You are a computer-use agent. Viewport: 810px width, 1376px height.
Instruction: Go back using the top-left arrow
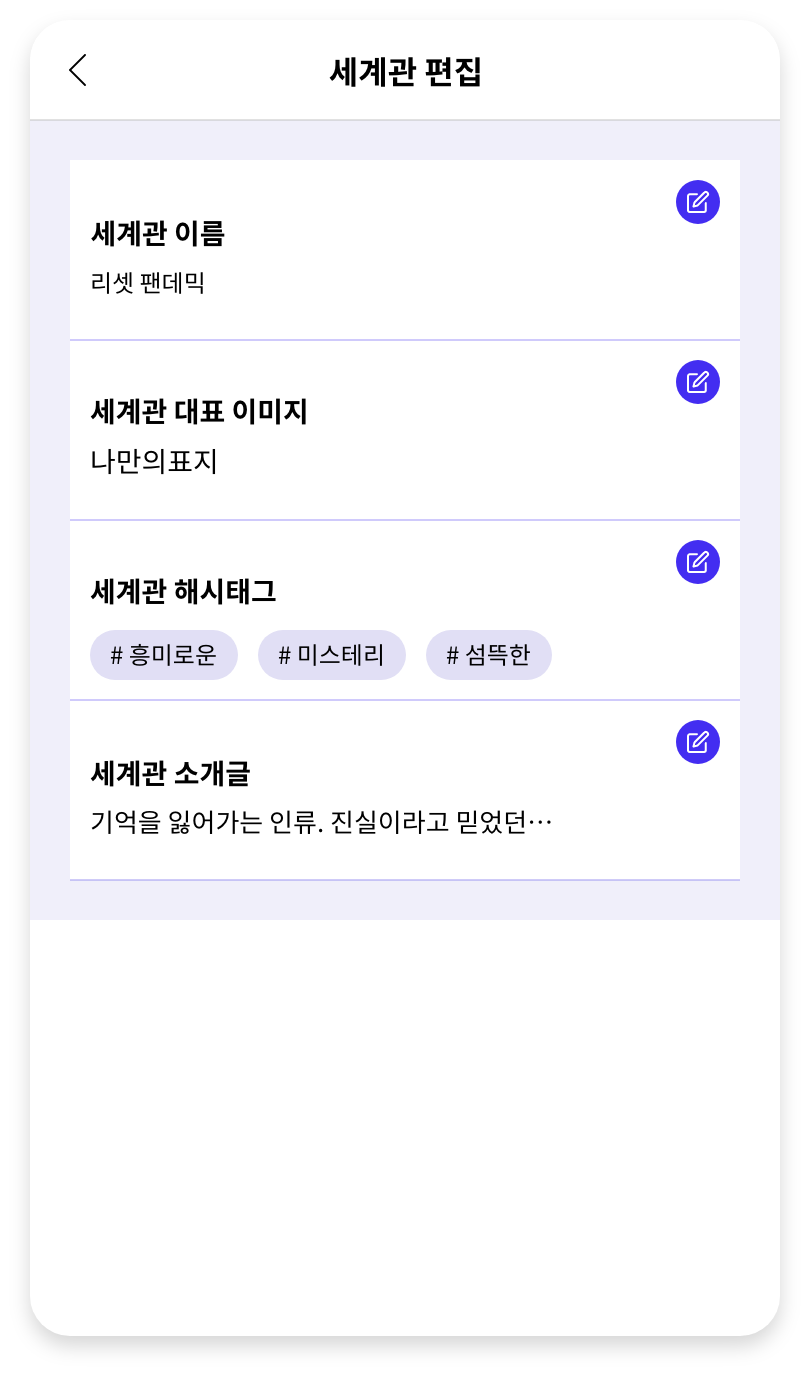(78, 70)
